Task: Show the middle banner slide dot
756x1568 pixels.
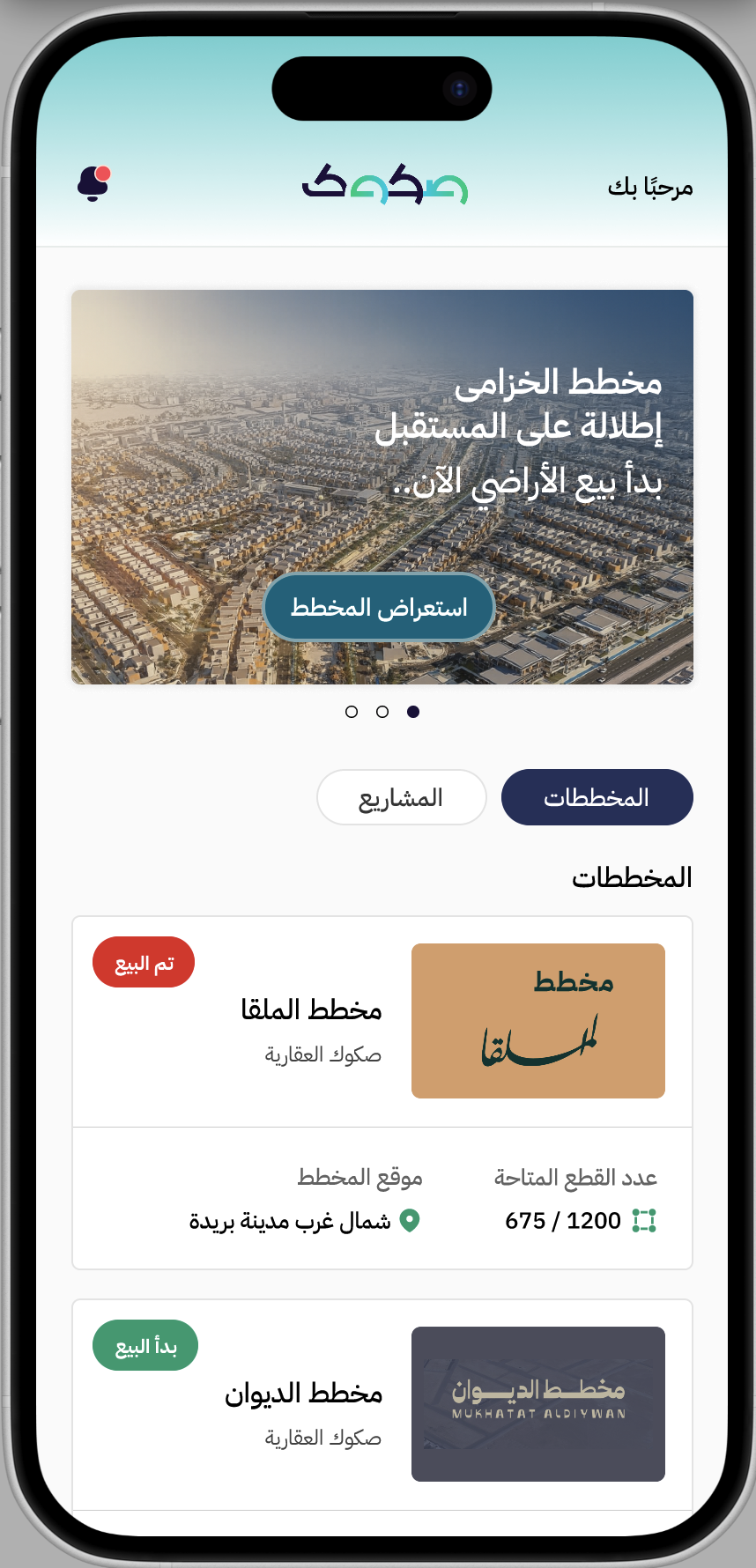Action: [382, 712]
